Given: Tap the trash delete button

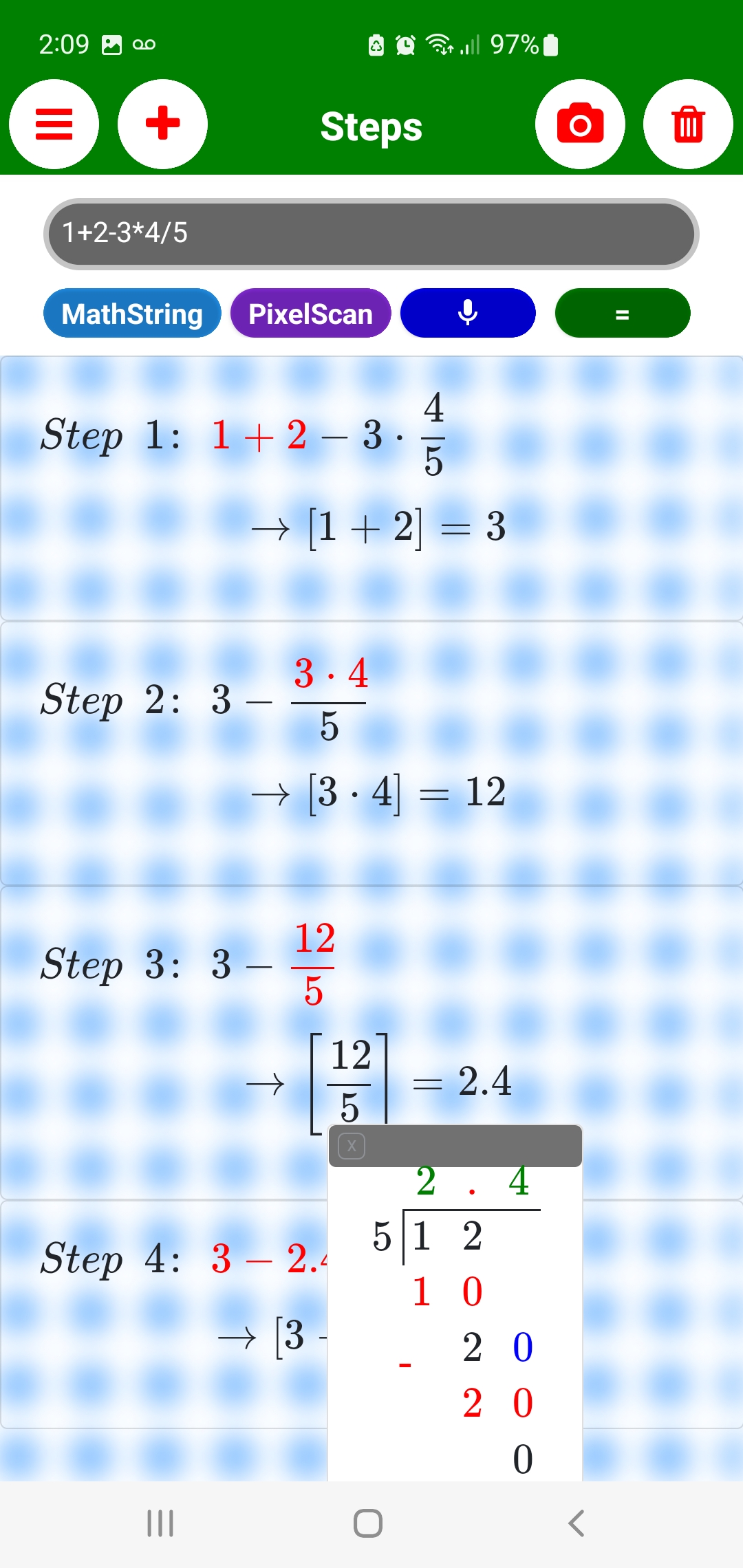Looking at the screenshot, I should coord(688,124).
